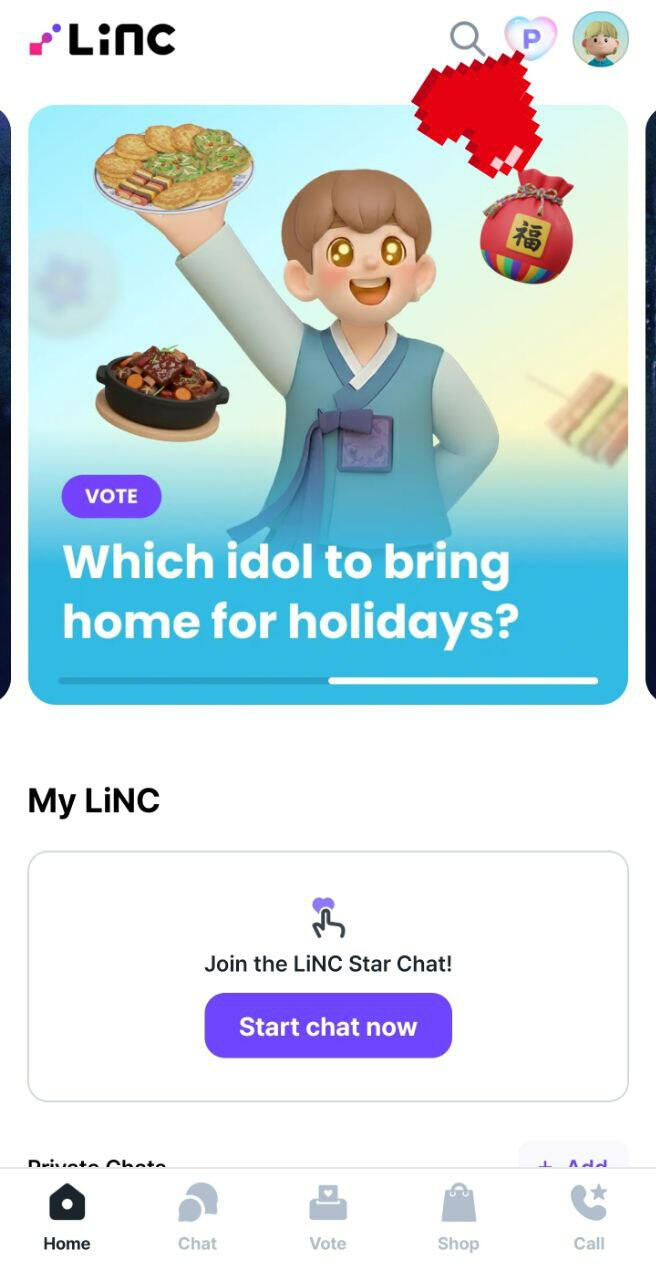Go to the Home tab
The width and height of the screenshot is (656, 1280).
point(67,1217)
